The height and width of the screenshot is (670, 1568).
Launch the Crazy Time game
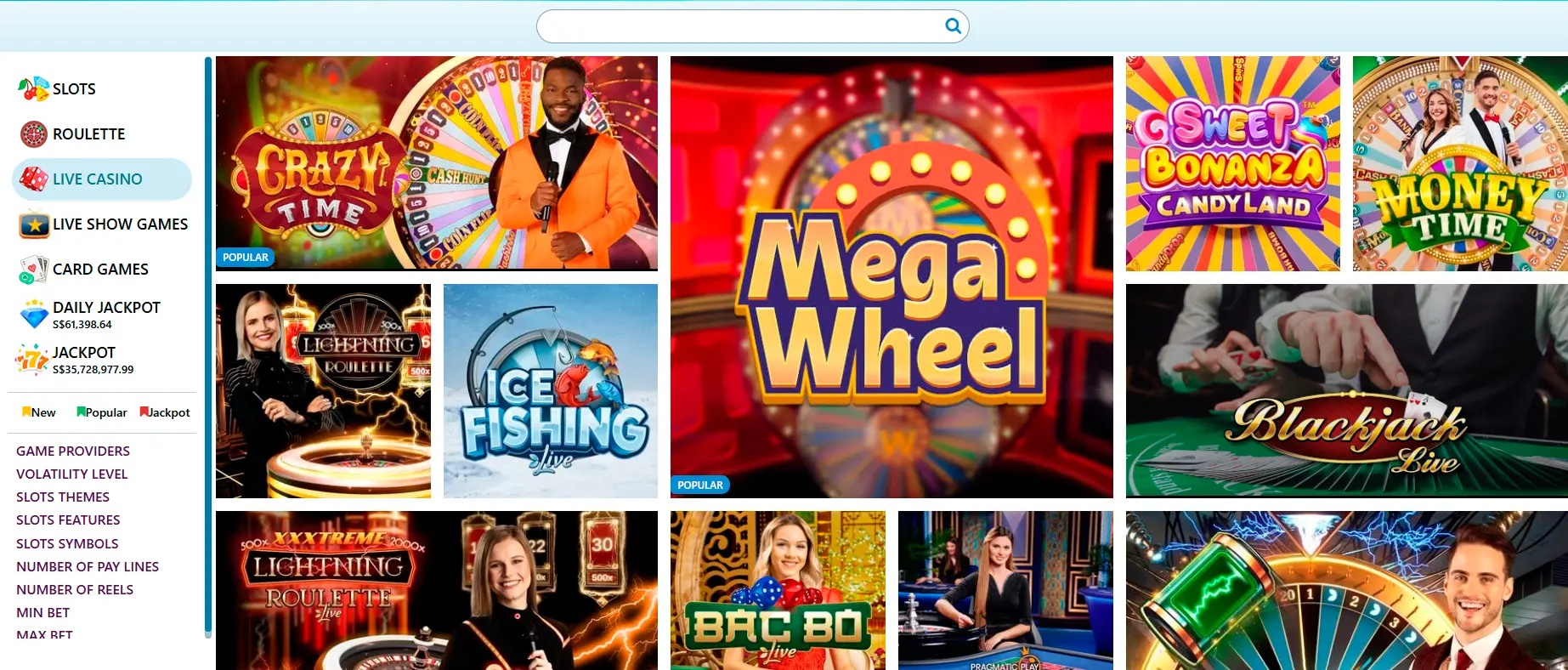(x=436, y=163)
